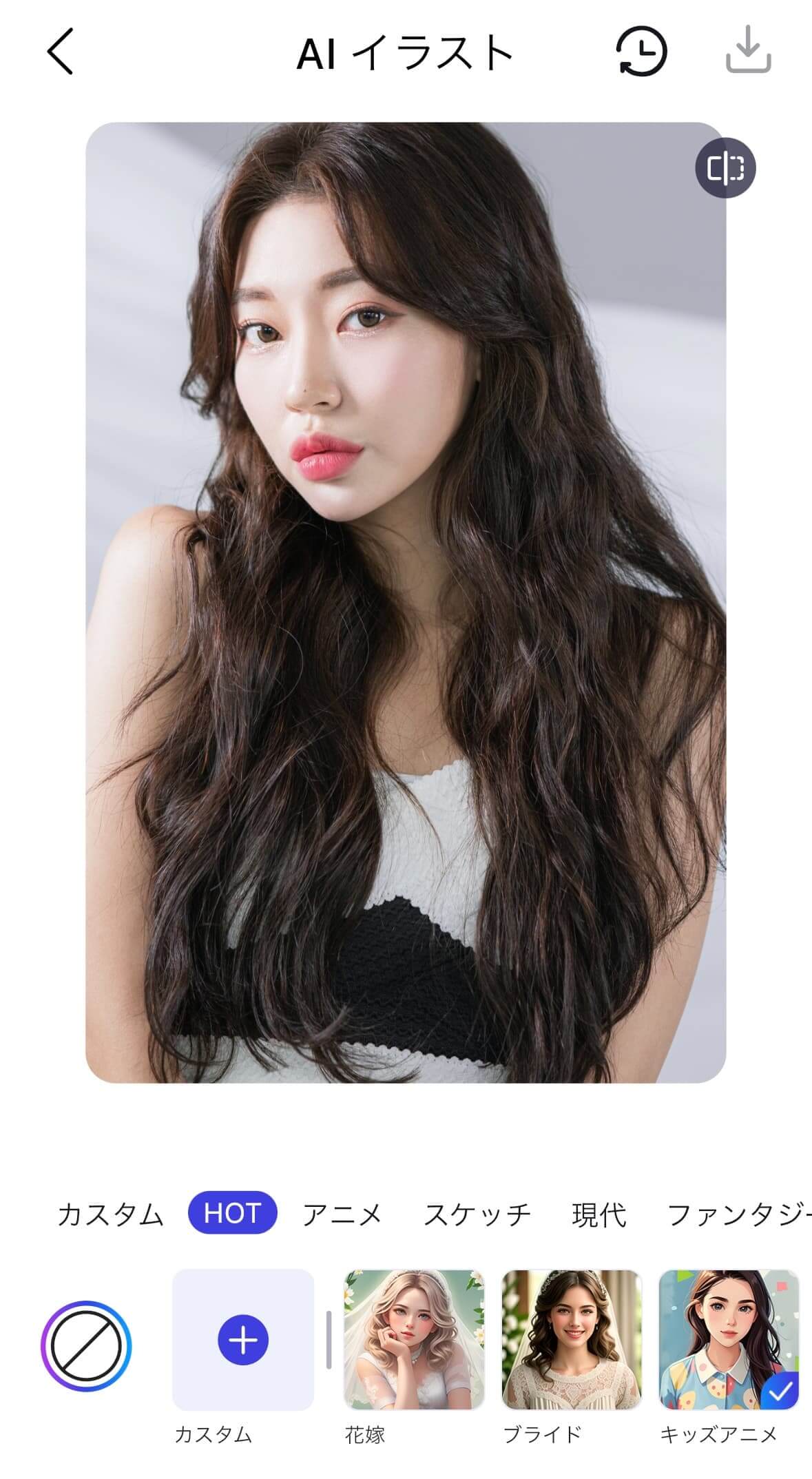The height and width of the screenshot is (1479, 812).
Task: Open the history clock icon
Action: 641,52
